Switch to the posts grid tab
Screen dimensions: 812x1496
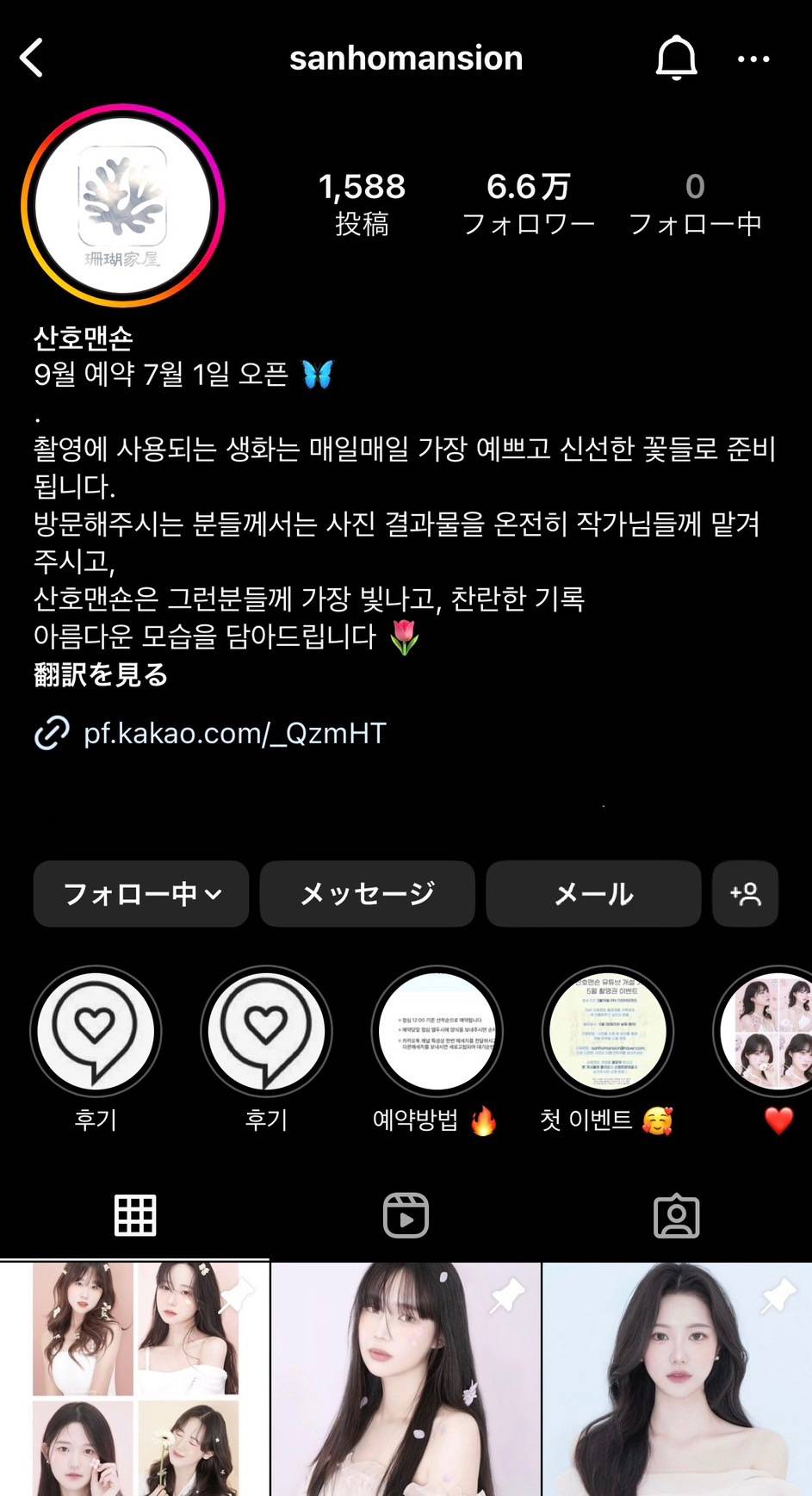click(x=135, y=1216)
